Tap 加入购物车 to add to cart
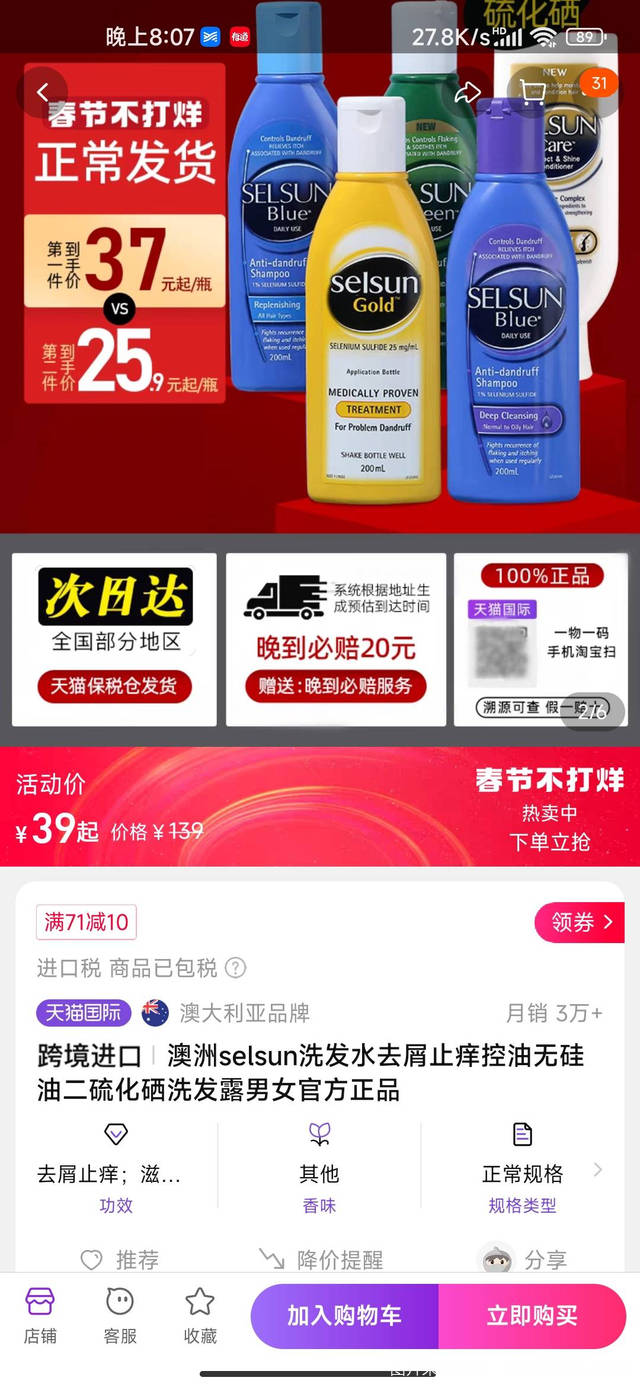This screenshot has width=640, height=1387. tap(344, 1316)
